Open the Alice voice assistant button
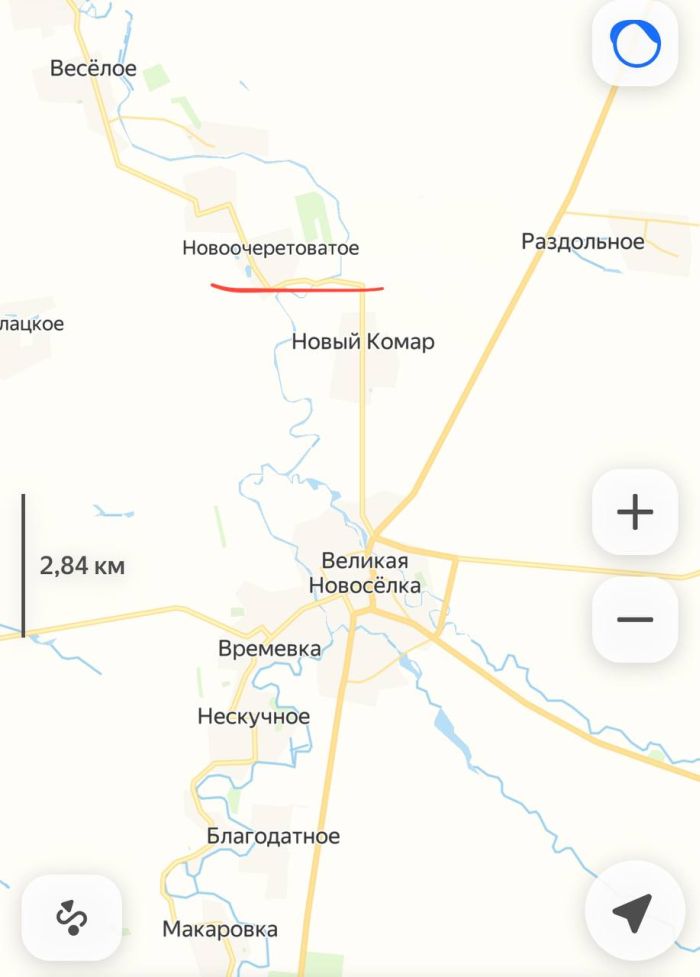 (x=636, y=45)
